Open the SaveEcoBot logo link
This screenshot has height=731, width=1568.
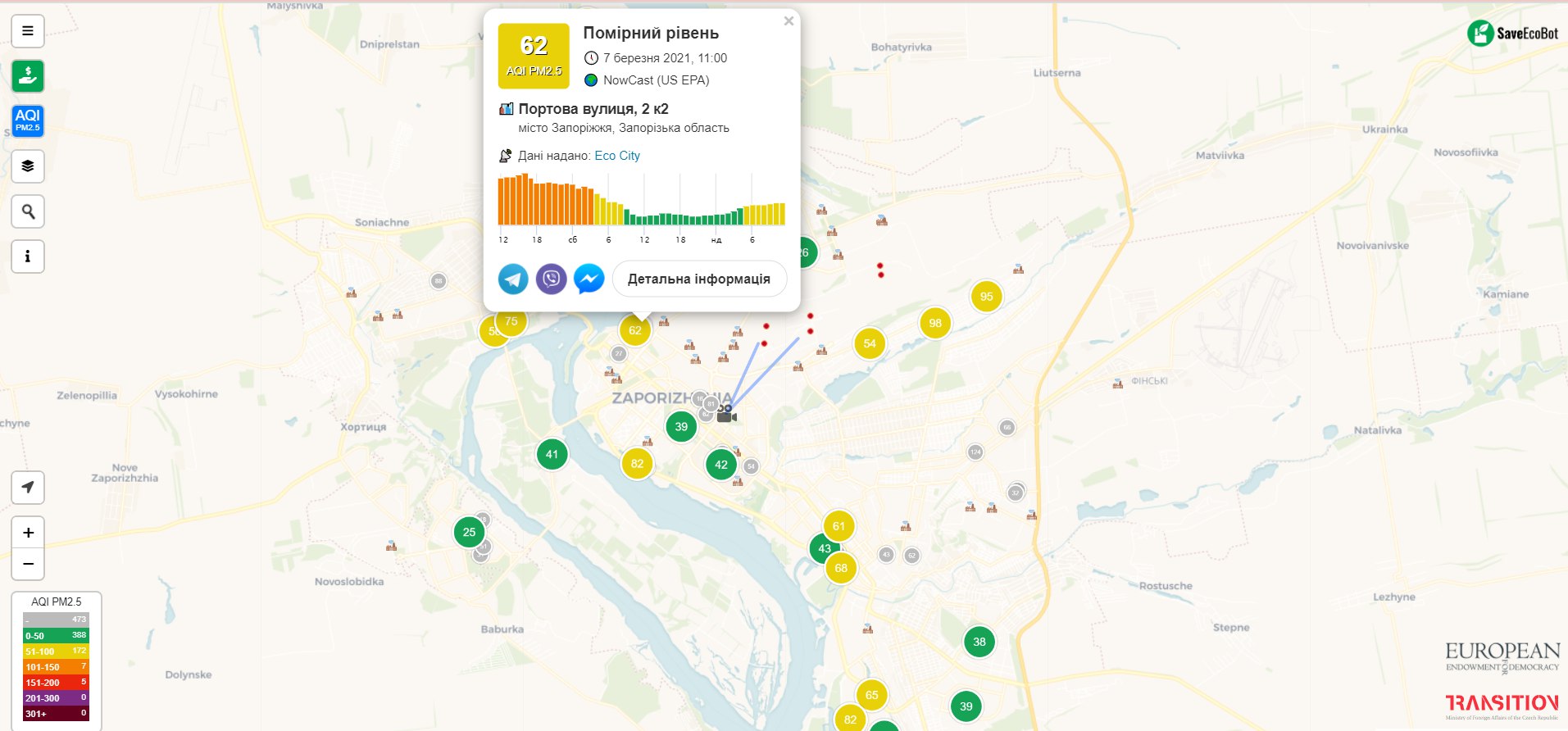coord(1513,34)
